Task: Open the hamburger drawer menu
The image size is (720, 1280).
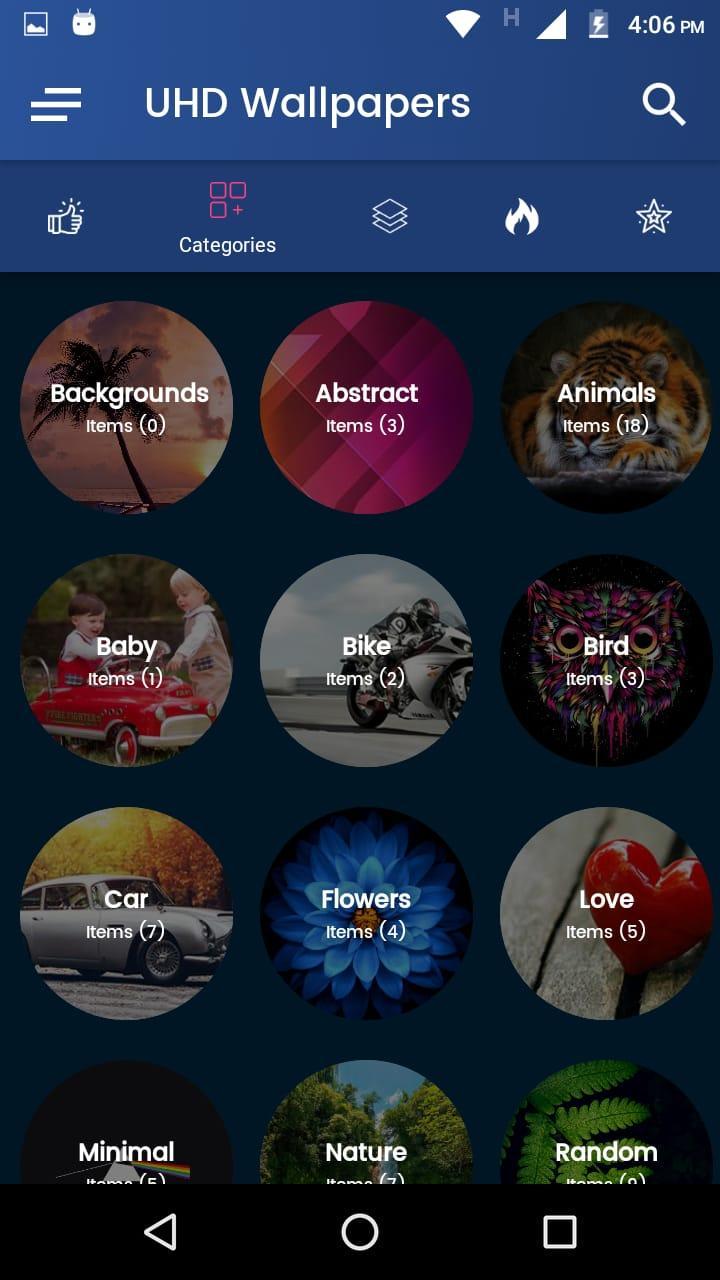Action: (56, 104)
